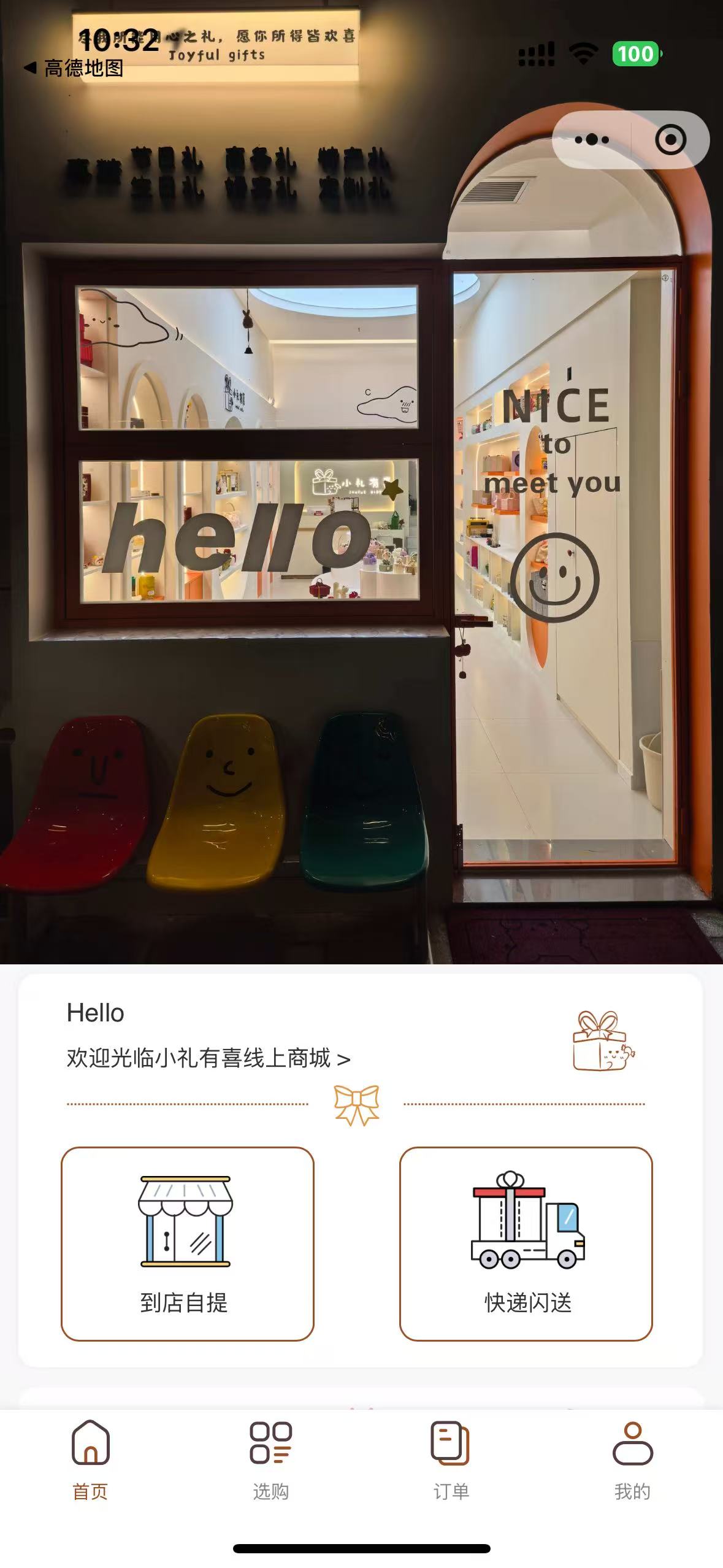The width and height of the screenshot is (723, 1568).
Task: Open 欢迎光临小礼有喜线上商城 link
Action: 208,1058
